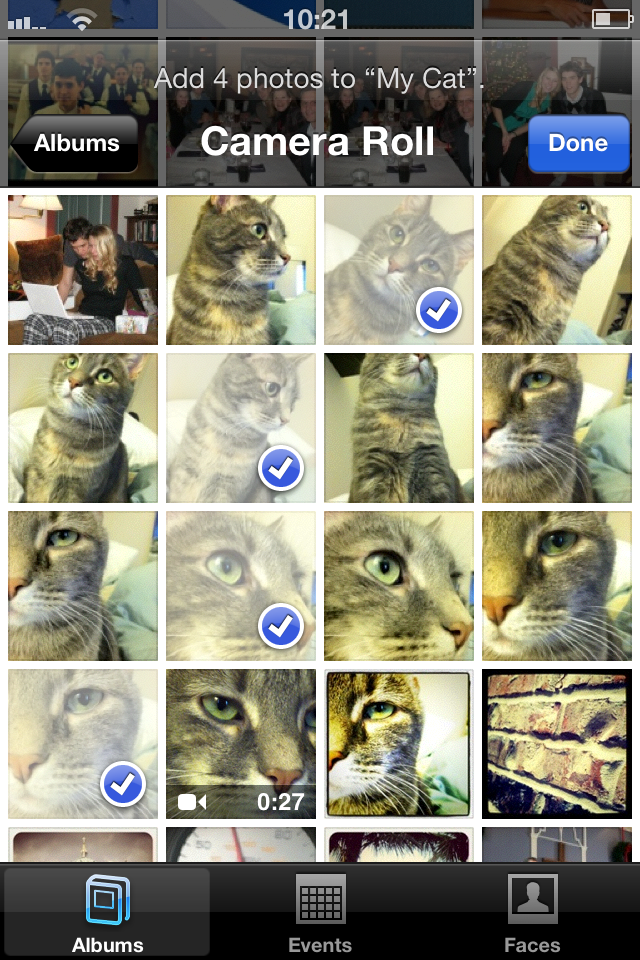Confirm adding photos with Done
The height and width of the screenshot is (960, 640).
[x=577, y=143]
